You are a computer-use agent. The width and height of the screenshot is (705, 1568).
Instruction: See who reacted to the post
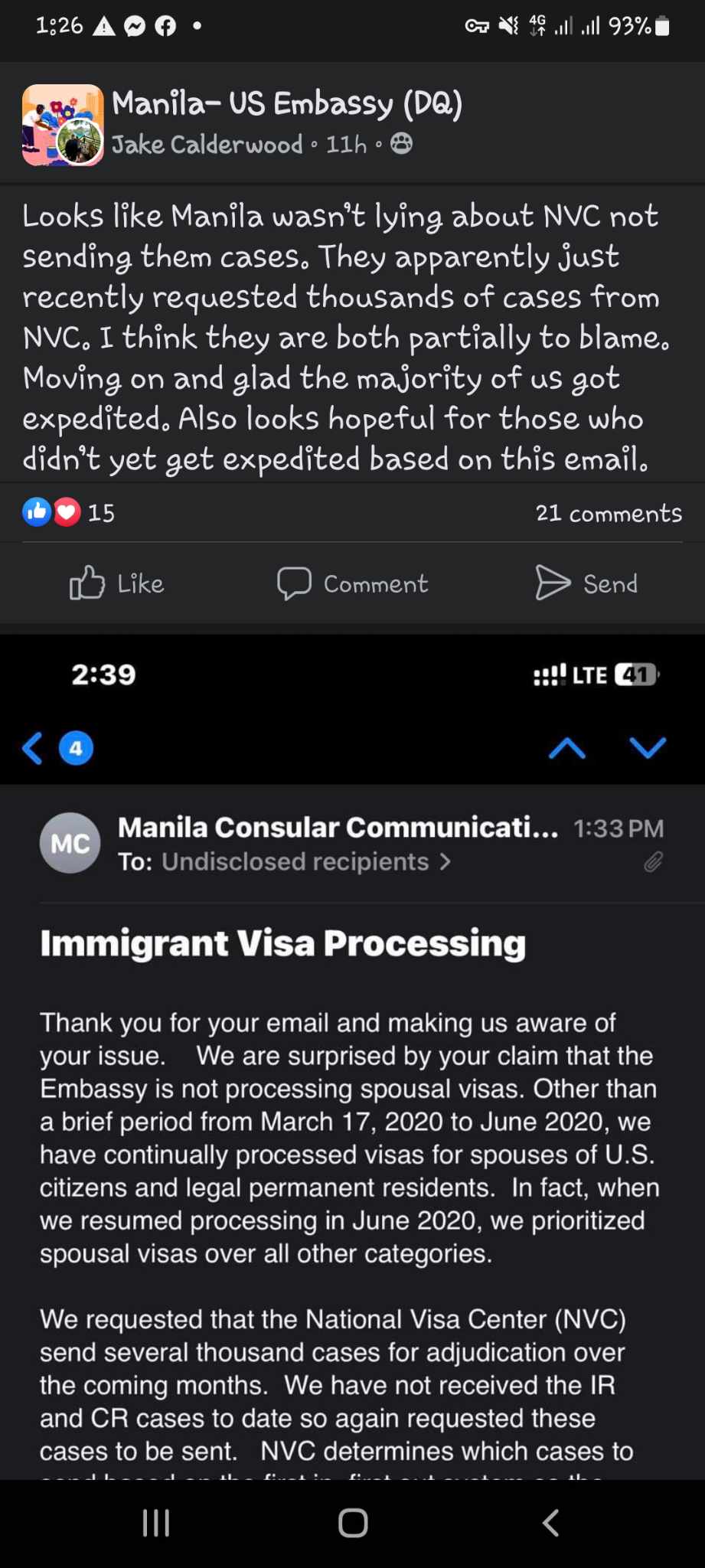[69, 512]
